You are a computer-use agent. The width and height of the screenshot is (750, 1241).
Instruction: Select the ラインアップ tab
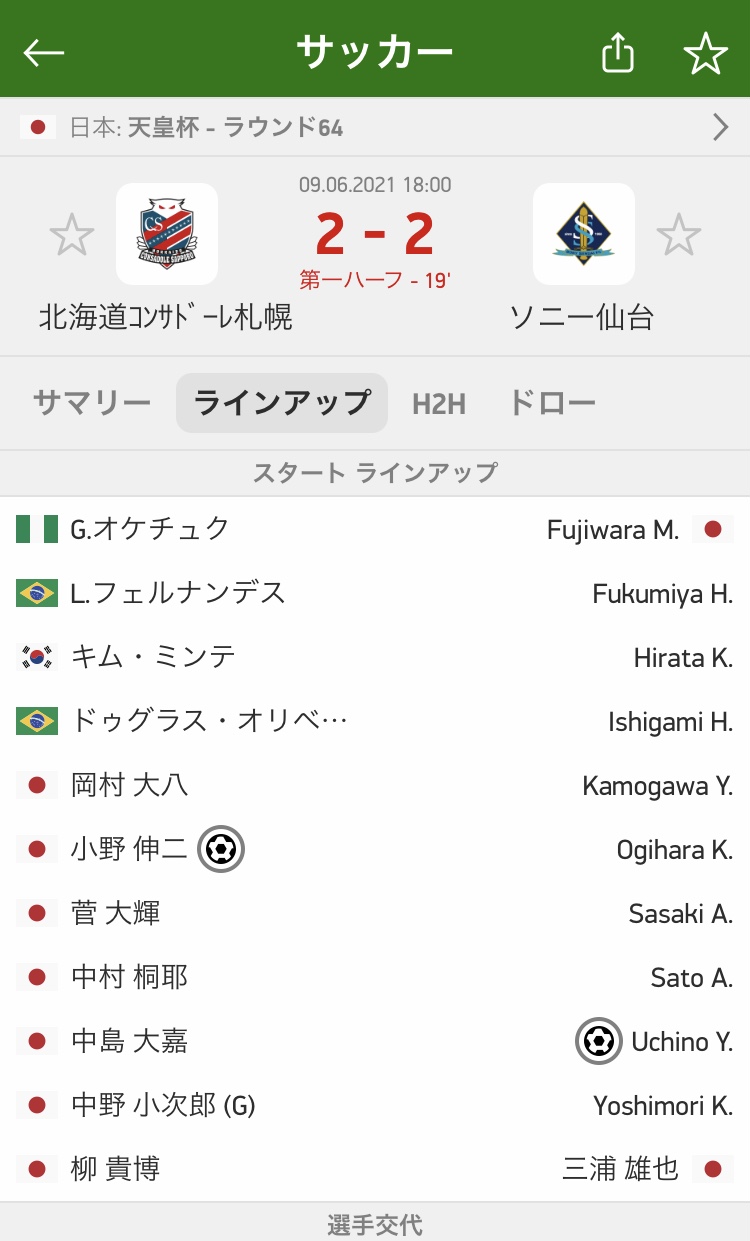pos(281,403)
